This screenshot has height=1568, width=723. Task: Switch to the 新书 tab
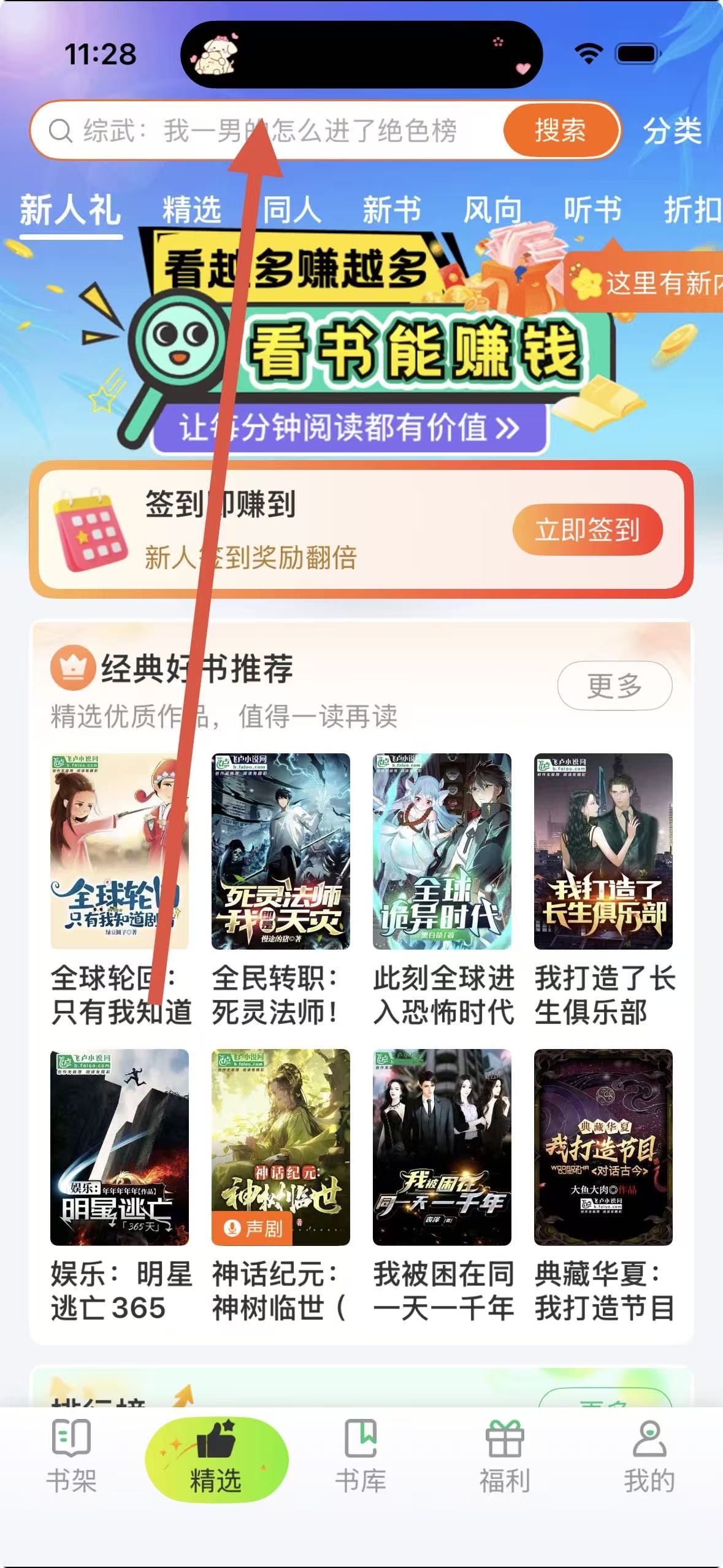coord(392,210)
